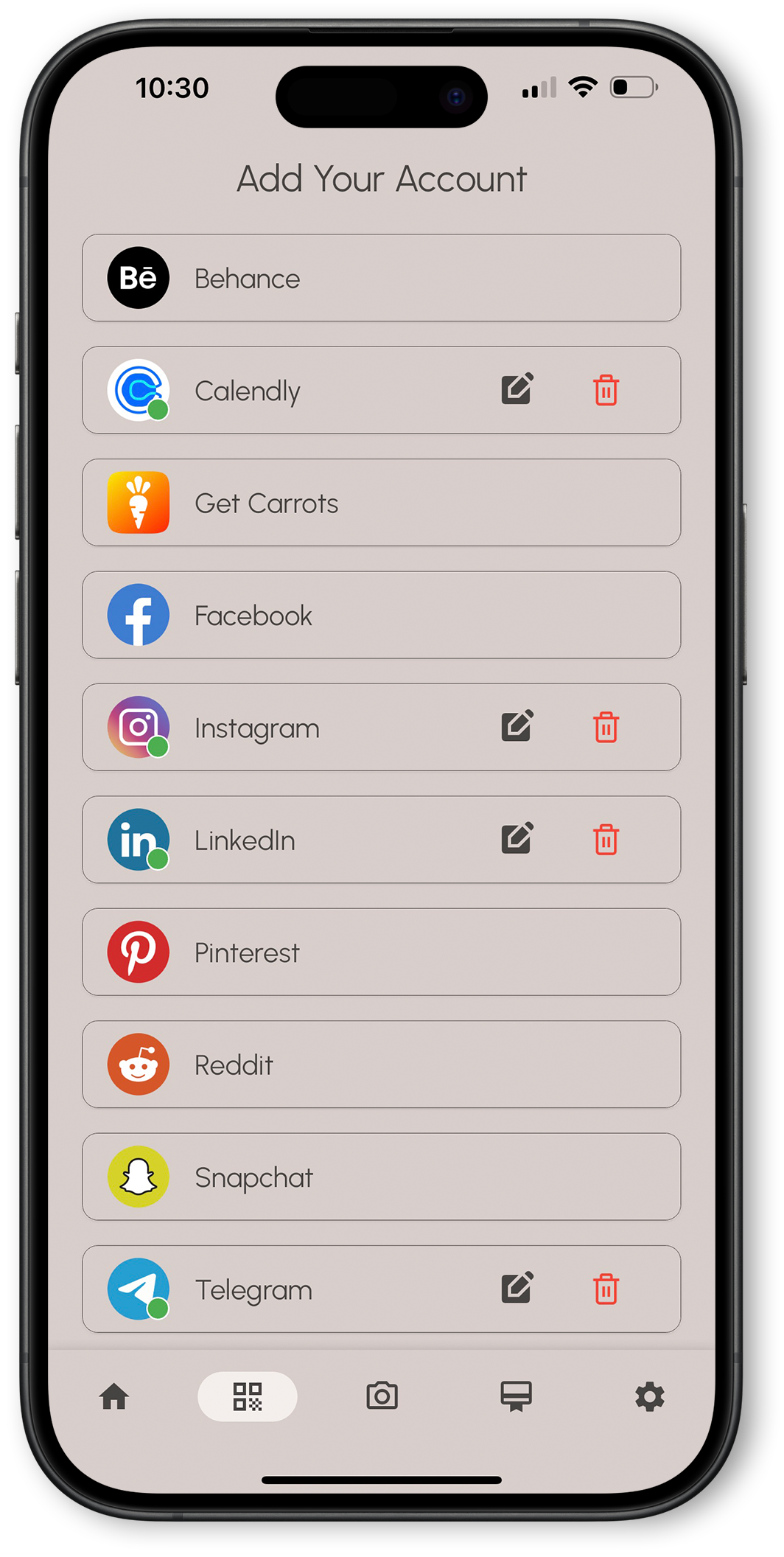Delete the Calendly account
This screenshot has width=784, height=1557.
606,390
